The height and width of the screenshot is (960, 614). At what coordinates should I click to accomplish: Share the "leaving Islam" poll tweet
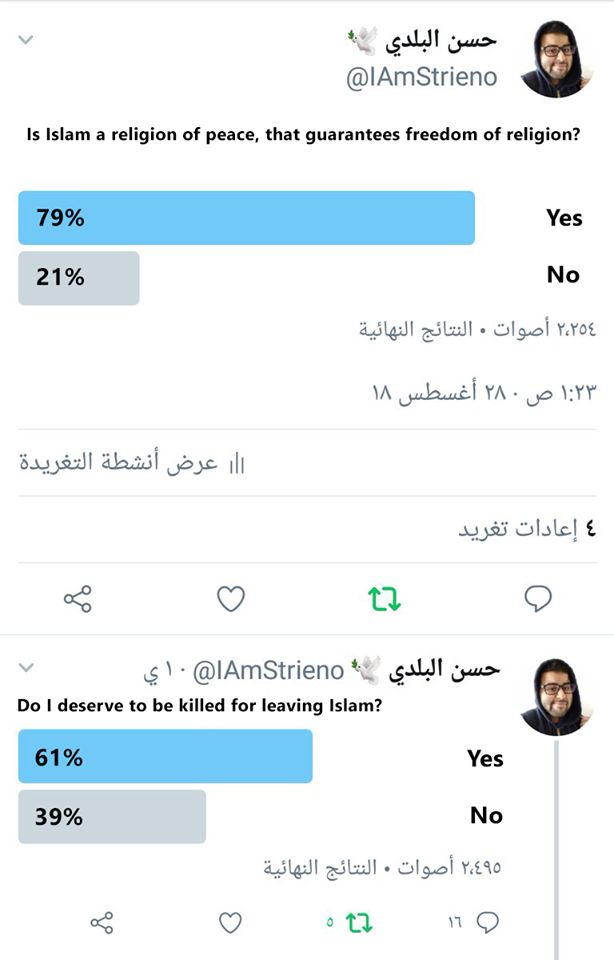point(102,923)
